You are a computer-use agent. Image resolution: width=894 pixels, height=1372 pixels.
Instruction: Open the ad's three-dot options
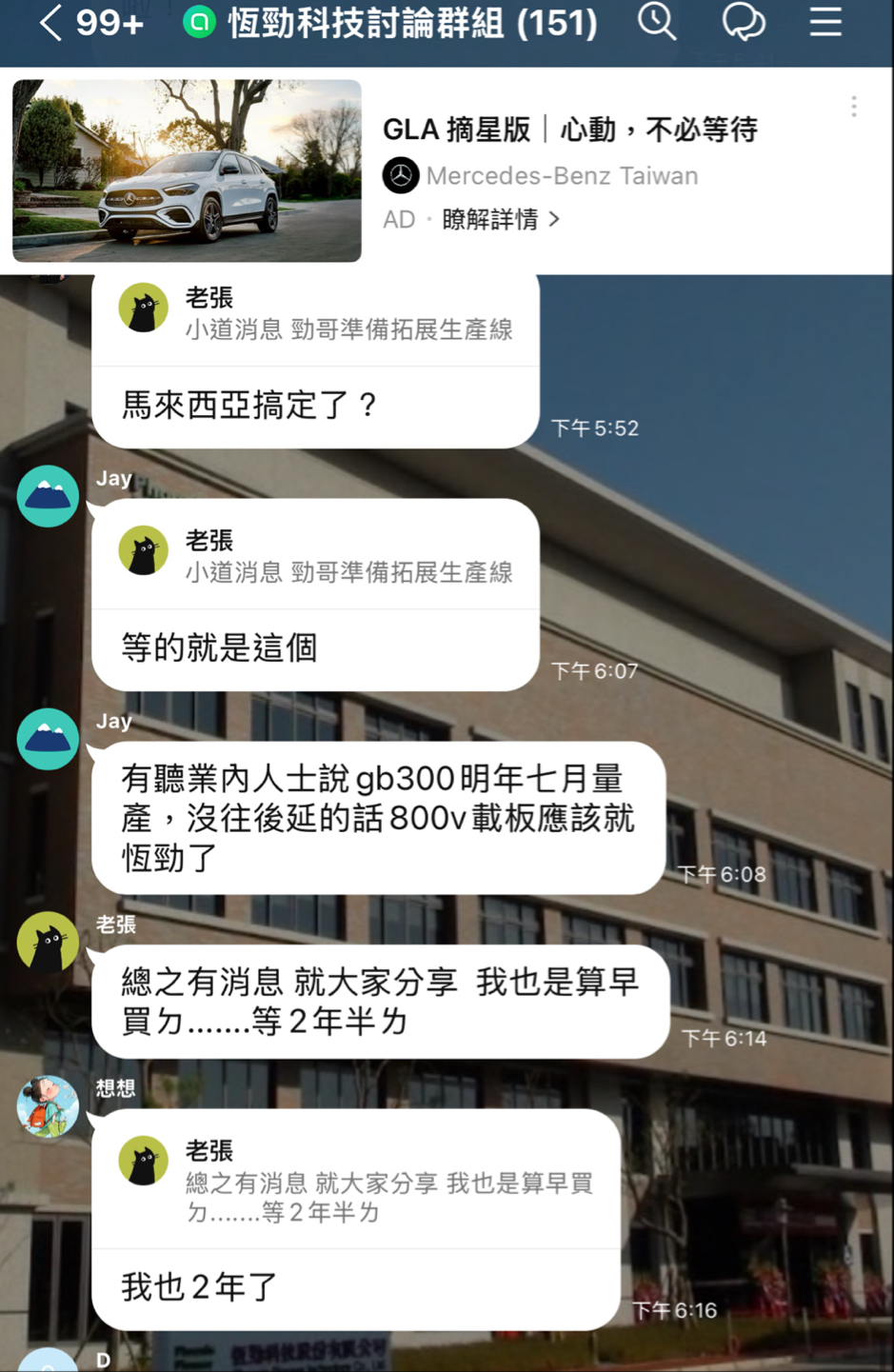coord(854,107)
